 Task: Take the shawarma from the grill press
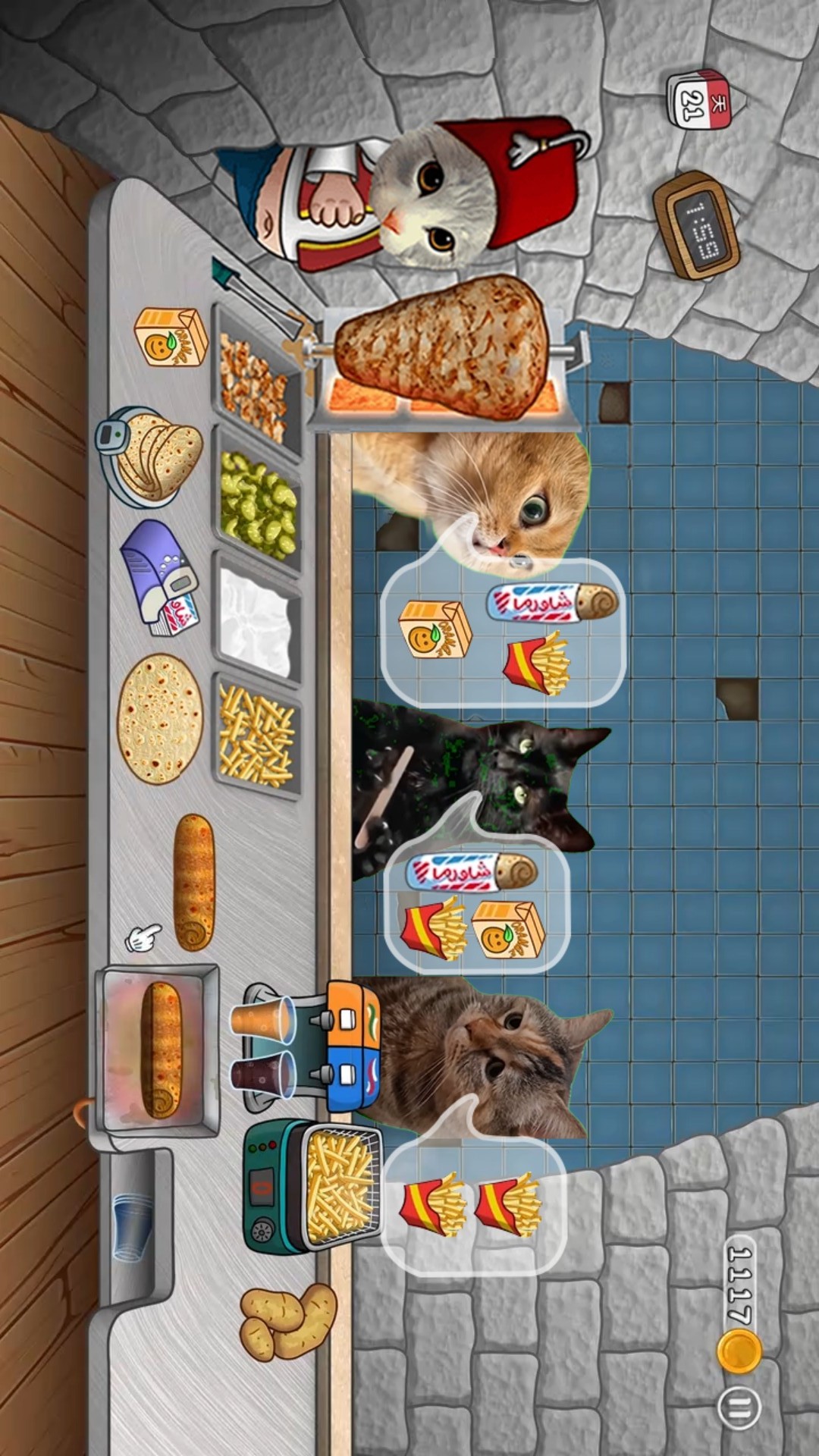[161, 1050]
